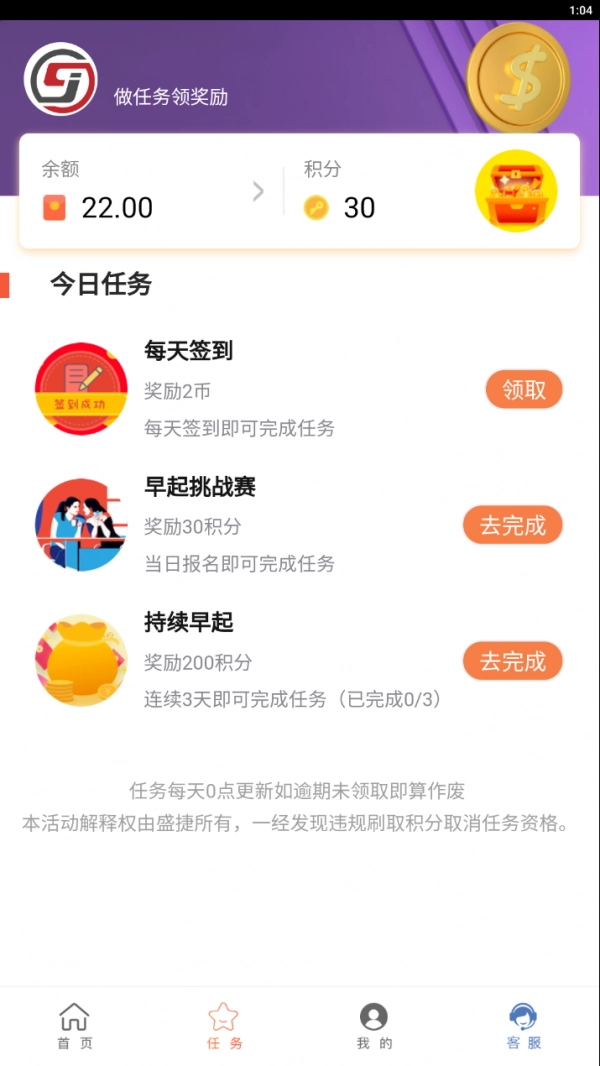Claim the 每天签到 reward with 领取

tap(524, 390)
